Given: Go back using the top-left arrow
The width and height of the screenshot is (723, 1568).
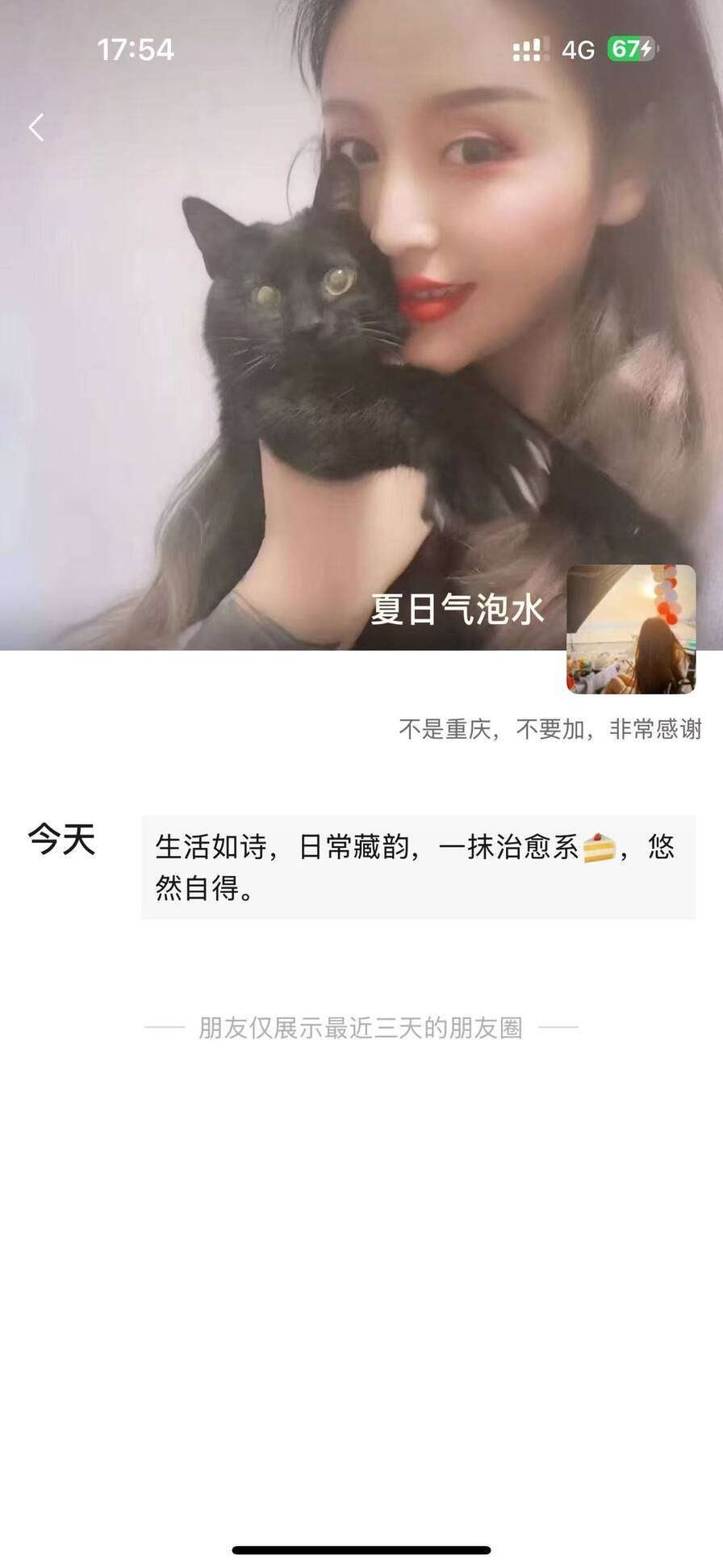Looking at the screenshot, I should pos(36,128).
